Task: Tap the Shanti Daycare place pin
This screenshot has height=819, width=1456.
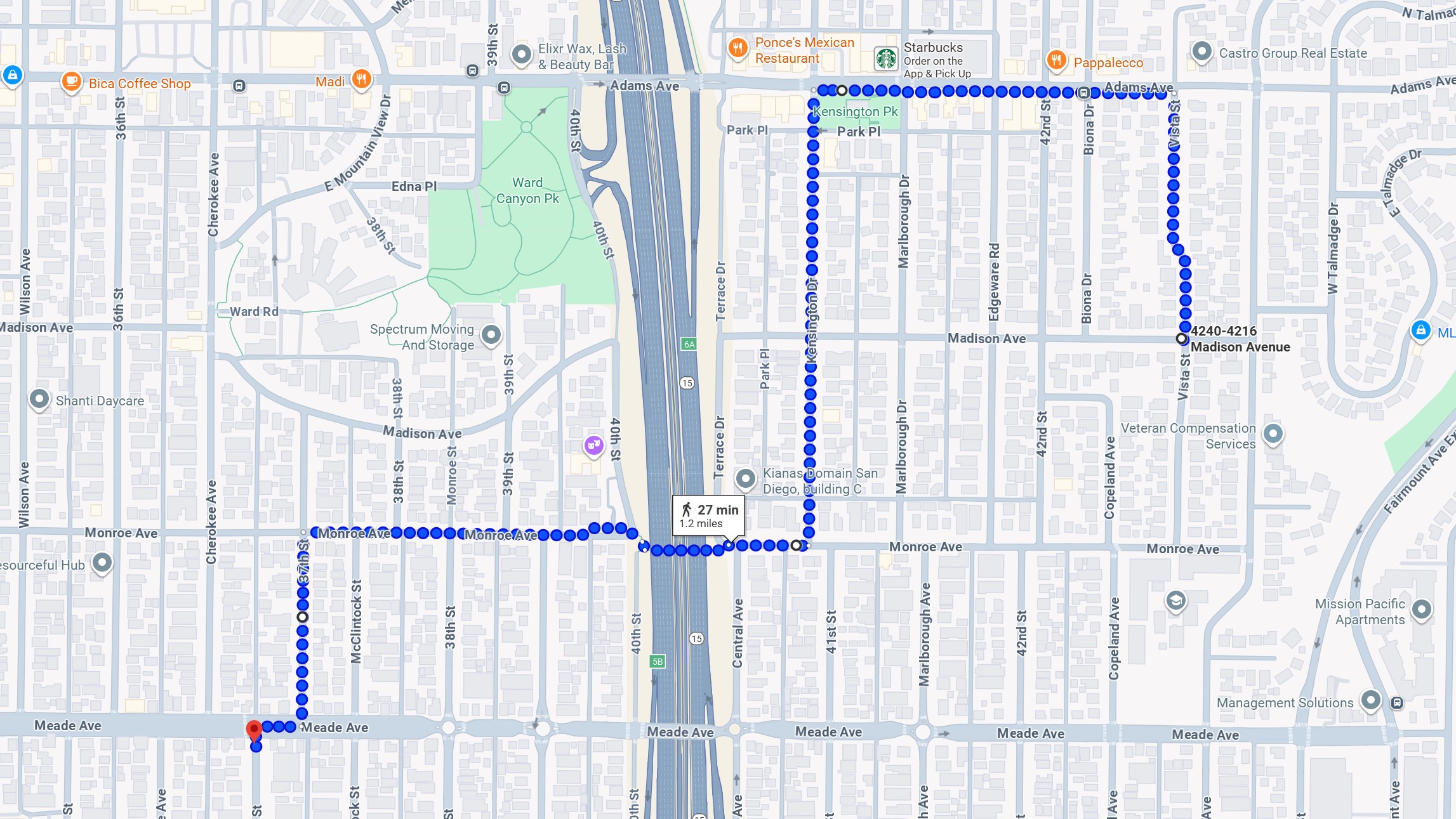Action: (x=39, y=399)
